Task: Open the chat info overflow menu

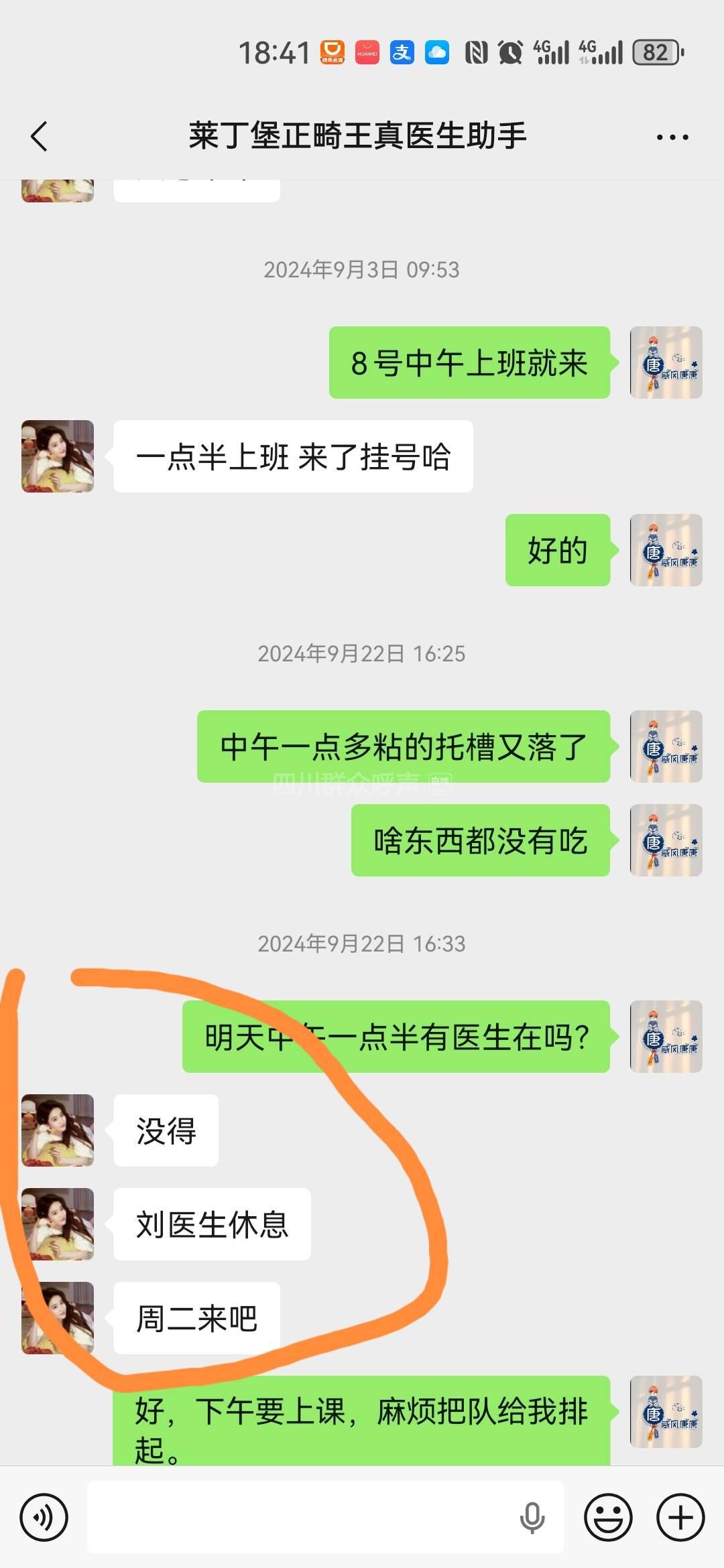Action: [x=672, y=137]
